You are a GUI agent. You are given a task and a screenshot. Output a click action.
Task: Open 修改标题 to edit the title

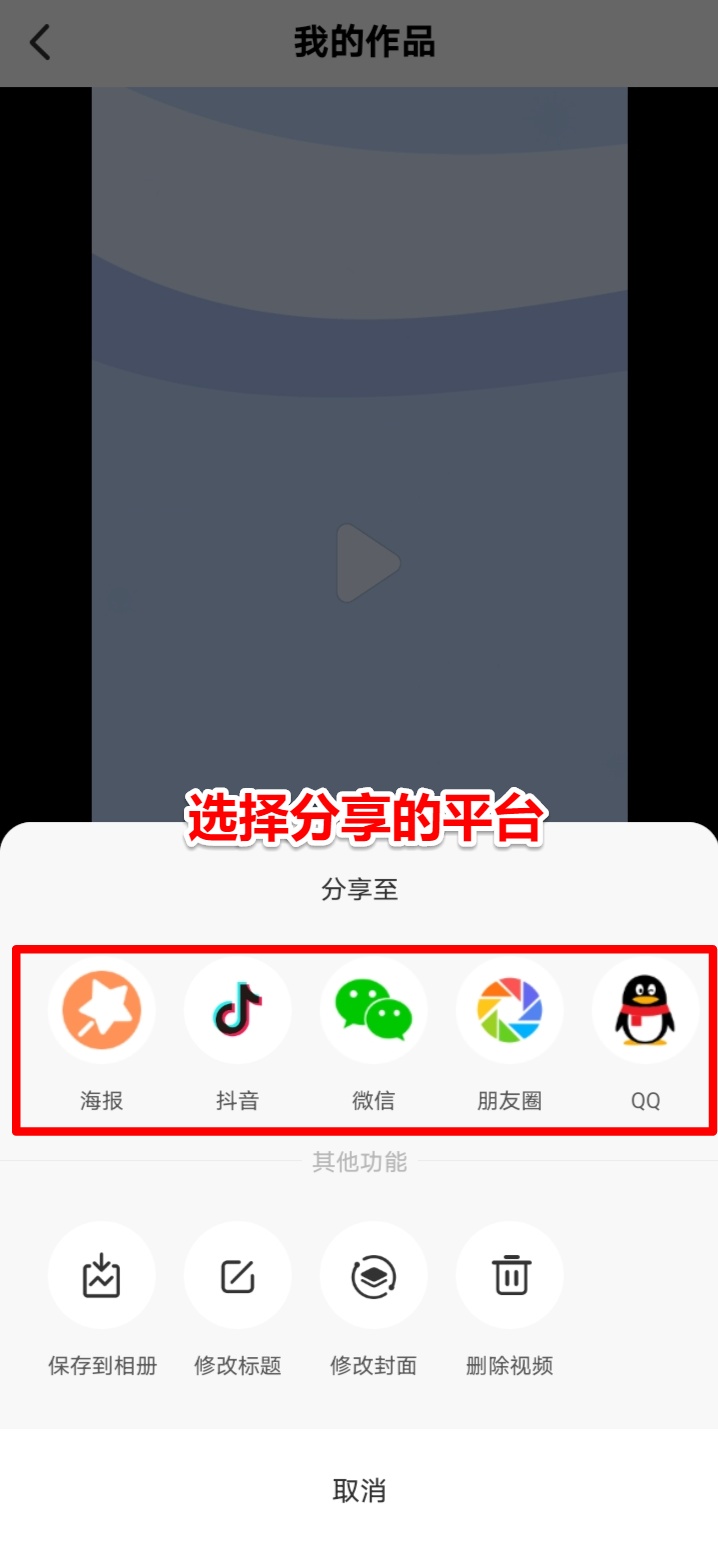(x=238, y=1276)
